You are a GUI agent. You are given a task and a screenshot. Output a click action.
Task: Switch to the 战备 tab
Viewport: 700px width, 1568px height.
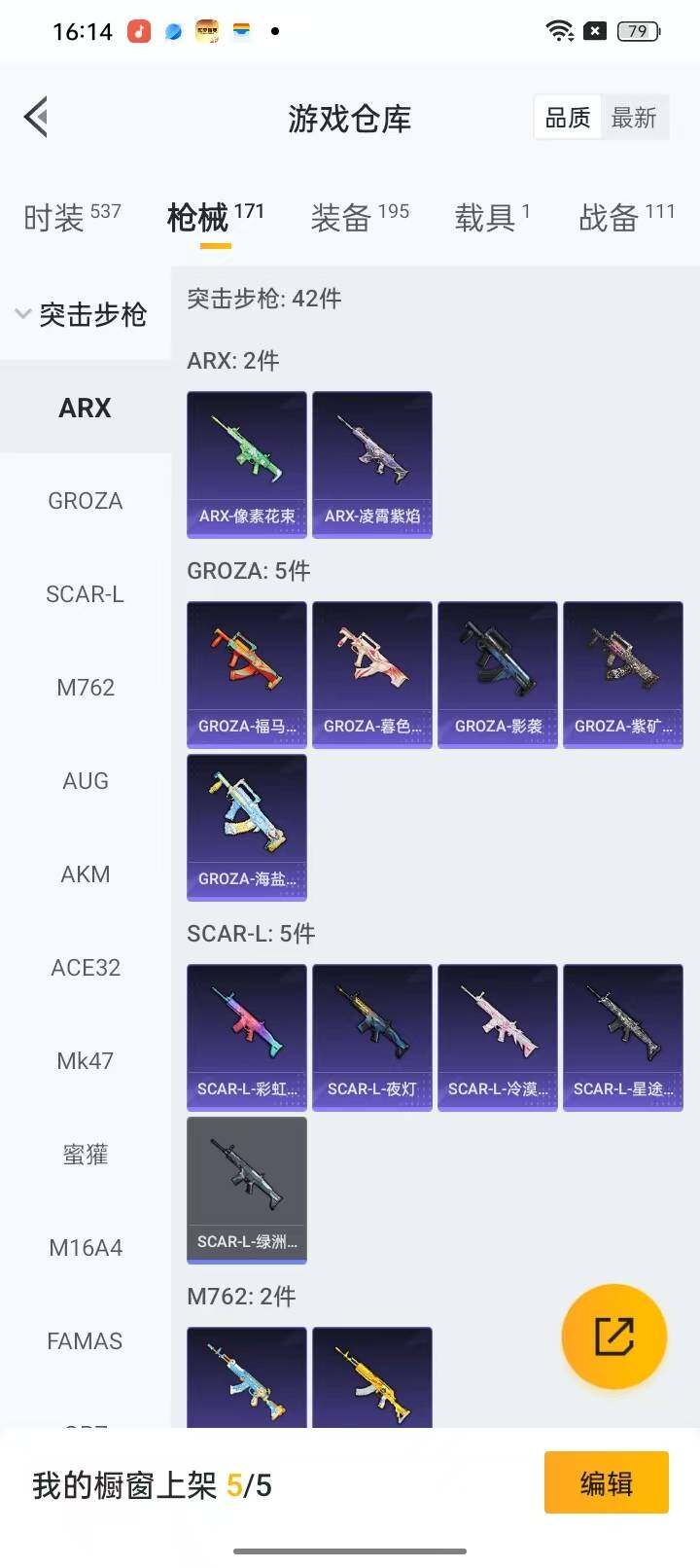click(626, 216)
